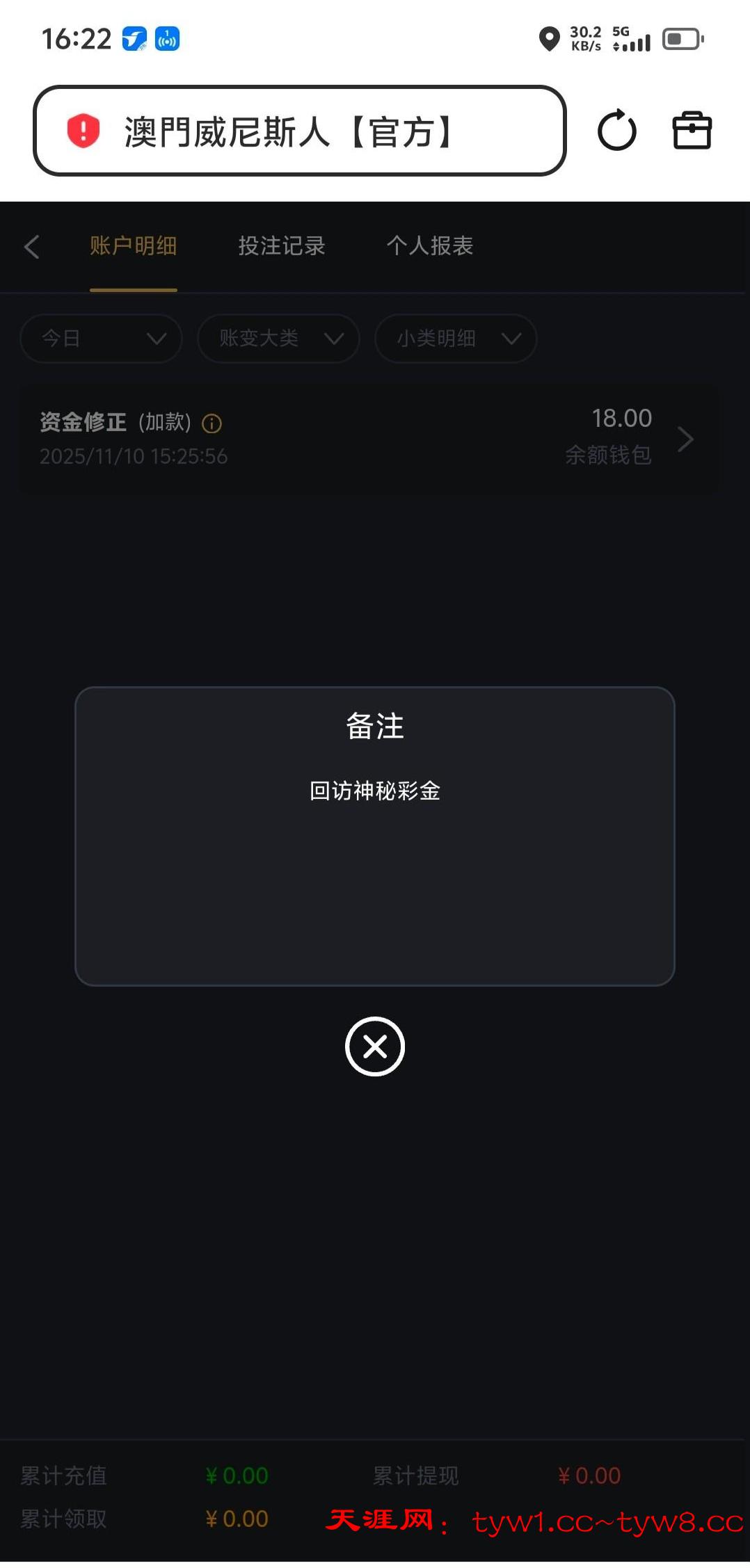Tap the 澳門威尼斯人 address bar
Viewport: 750px width, 1568px height.
point(299,131)
